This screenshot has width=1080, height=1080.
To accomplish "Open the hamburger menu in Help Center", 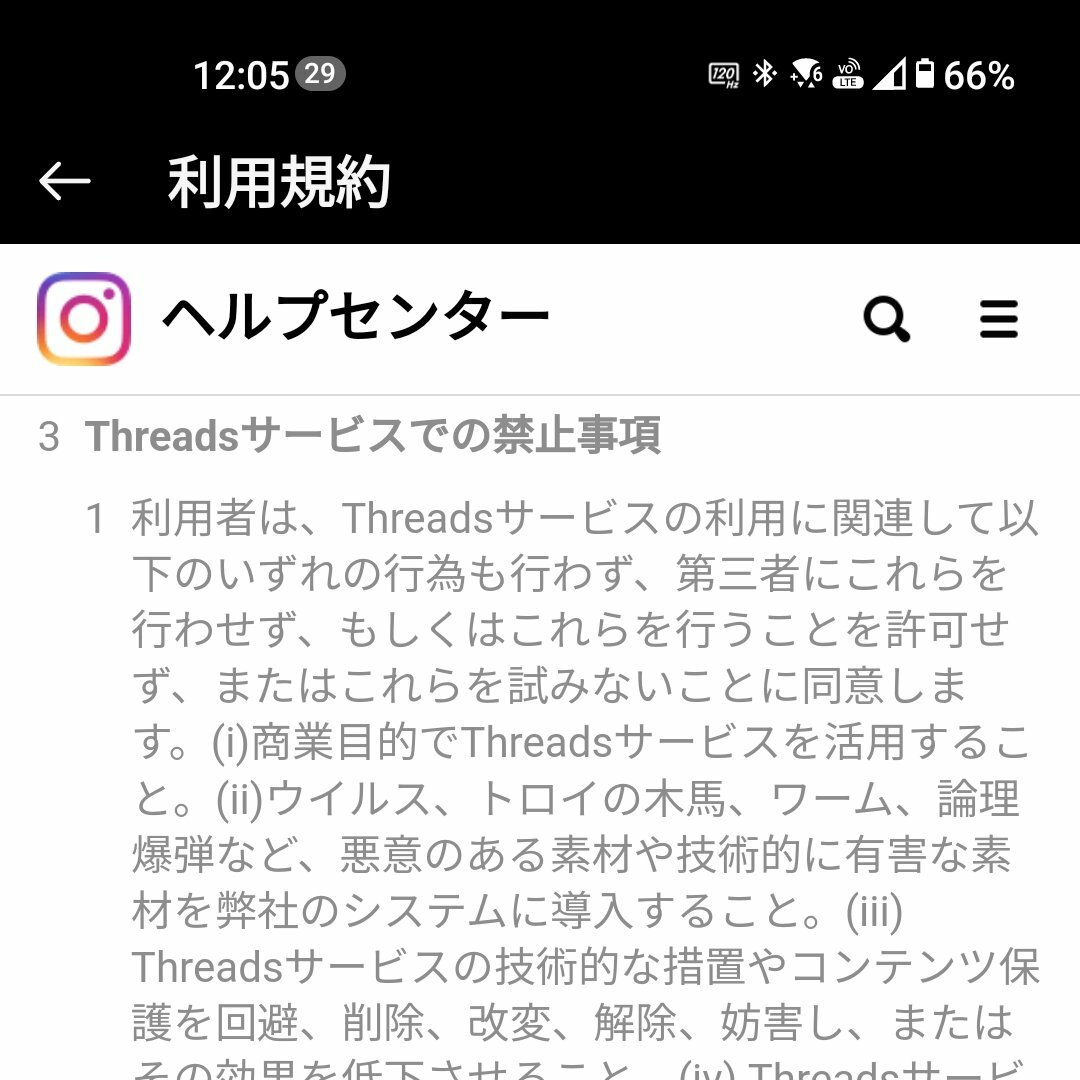I will pyautogui.click(x=998, y=320).
